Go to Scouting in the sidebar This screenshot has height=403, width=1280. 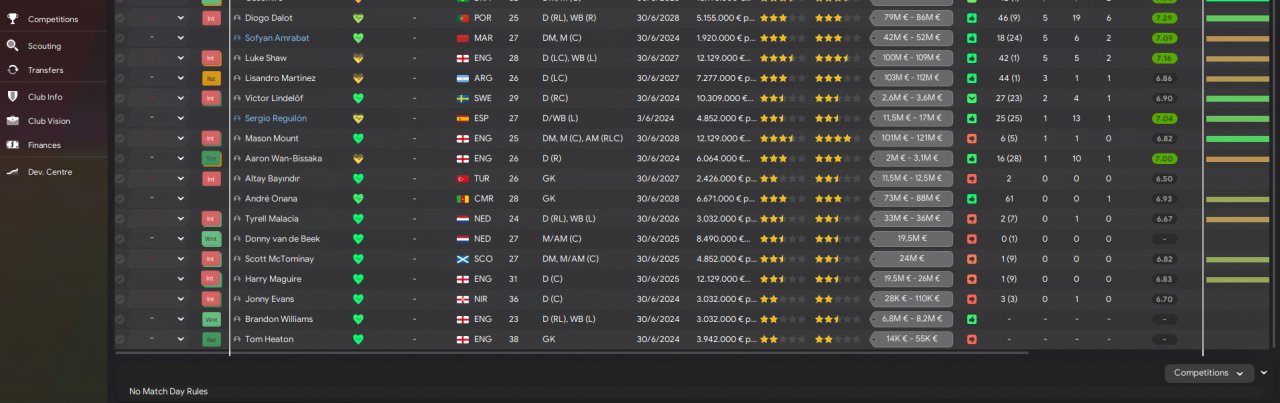point(44,46)
